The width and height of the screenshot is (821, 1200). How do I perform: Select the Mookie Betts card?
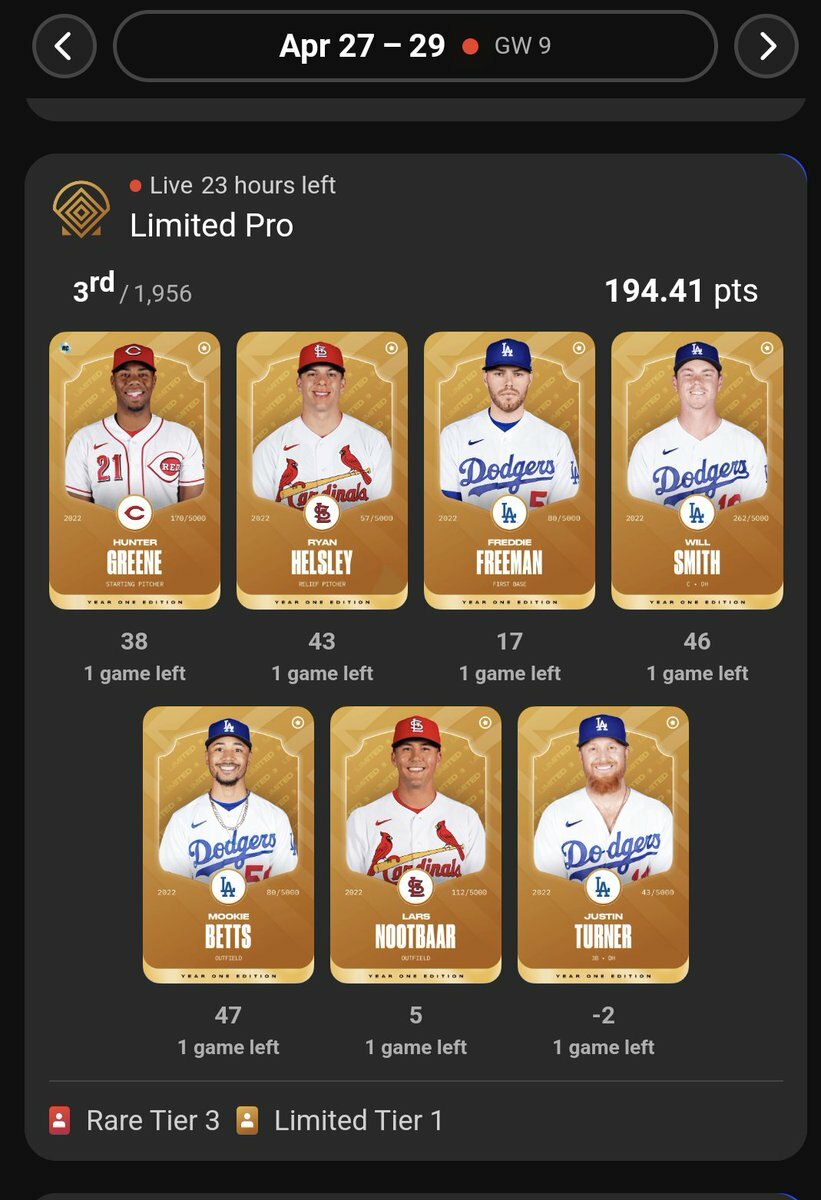tap(228, 845)
